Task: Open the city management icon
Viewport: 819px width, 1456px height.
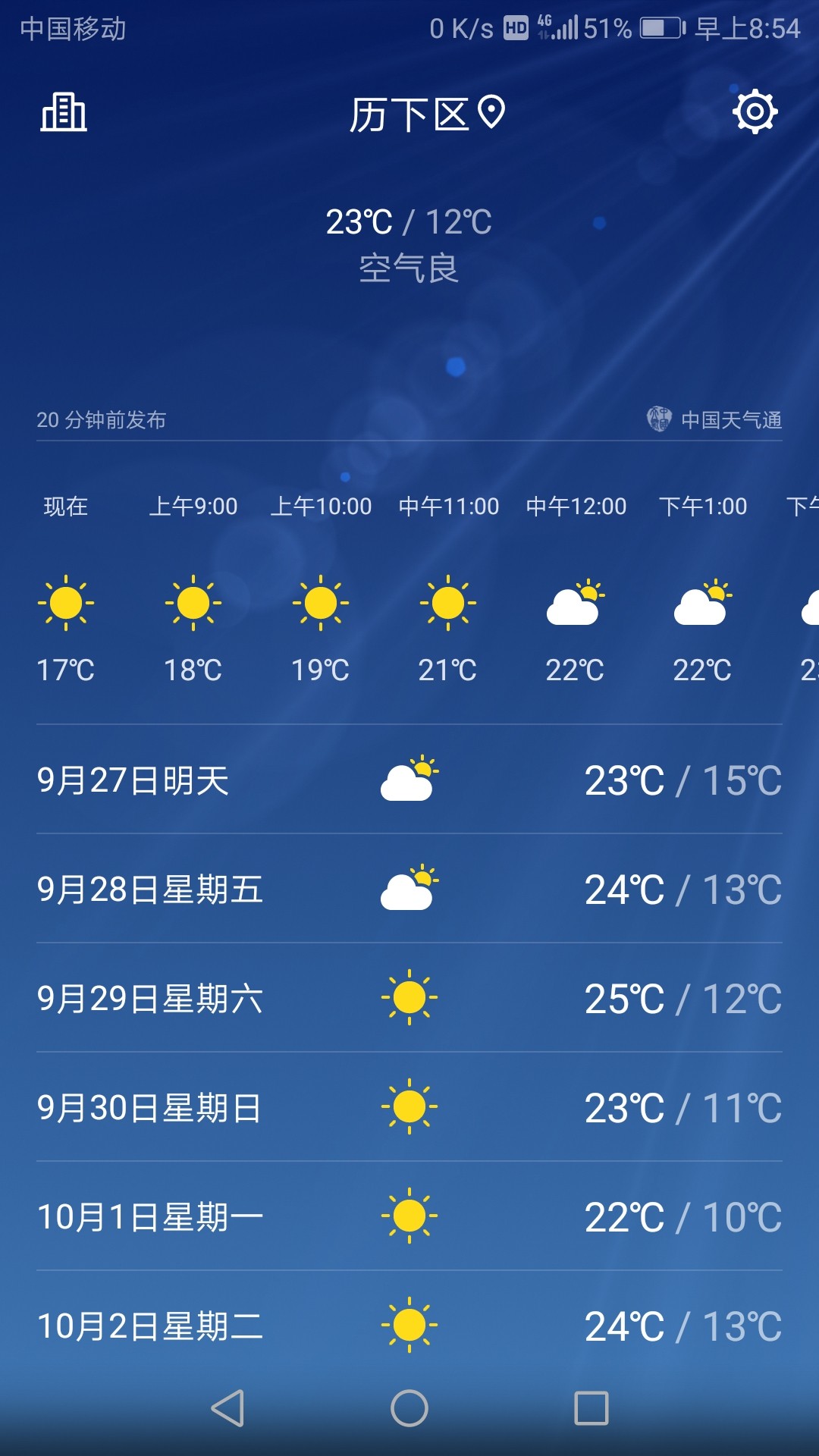Action: (x=64, y=112)
